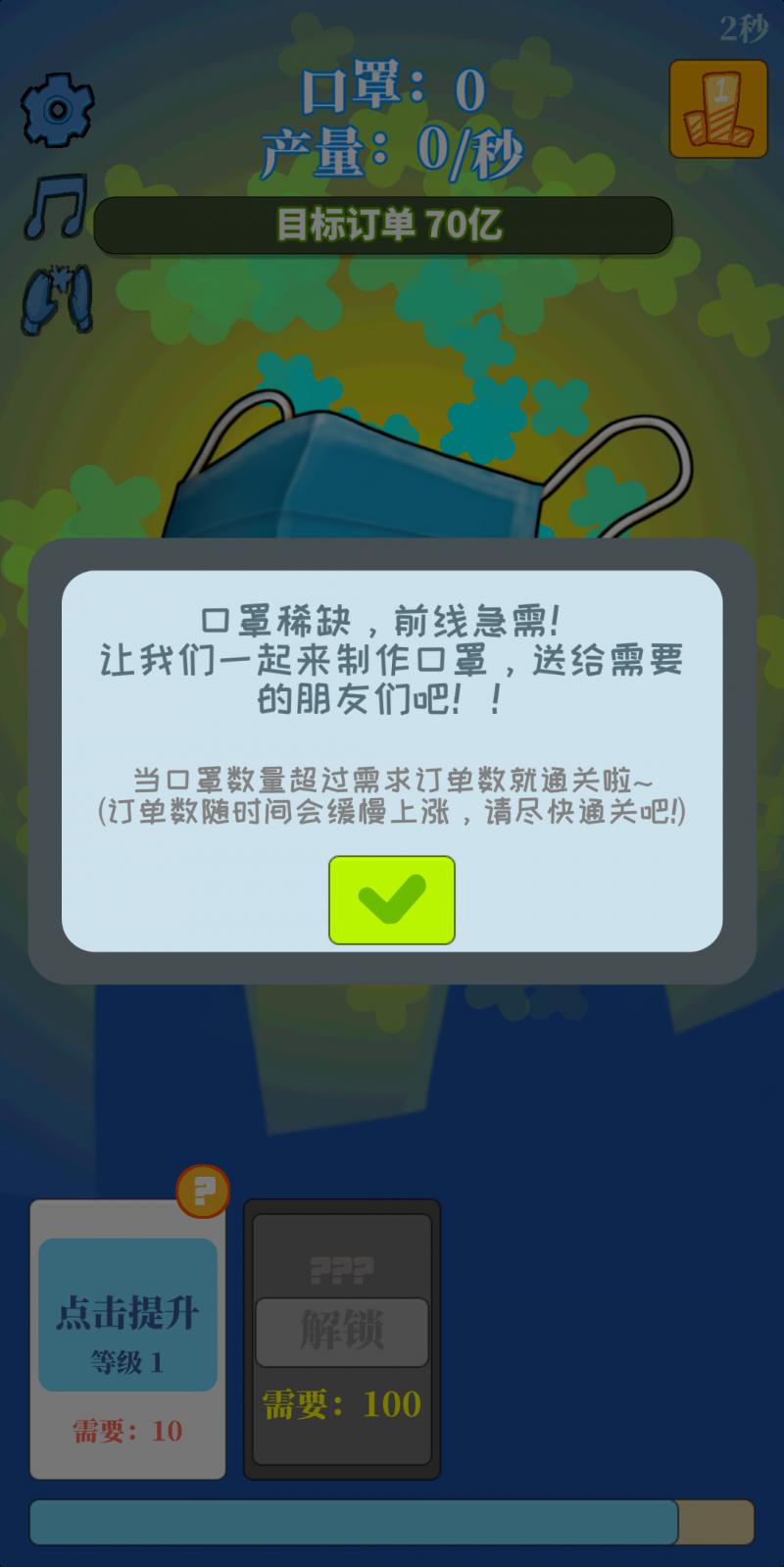The image size is (784, 1567).
Task: Open the leaderboard podium icon
Action: [718, 109]
